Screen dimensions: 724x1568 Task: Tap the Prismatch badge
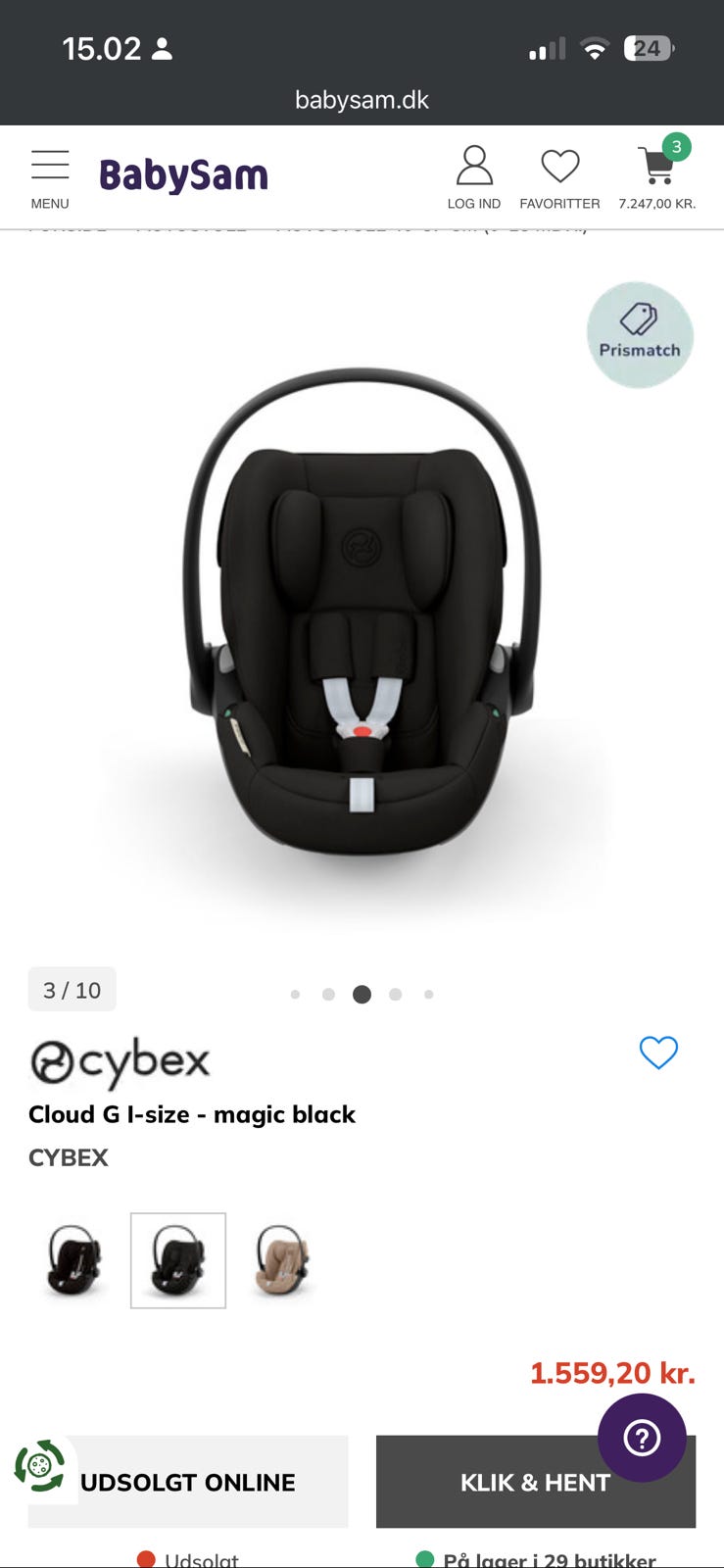coord(640,335)
